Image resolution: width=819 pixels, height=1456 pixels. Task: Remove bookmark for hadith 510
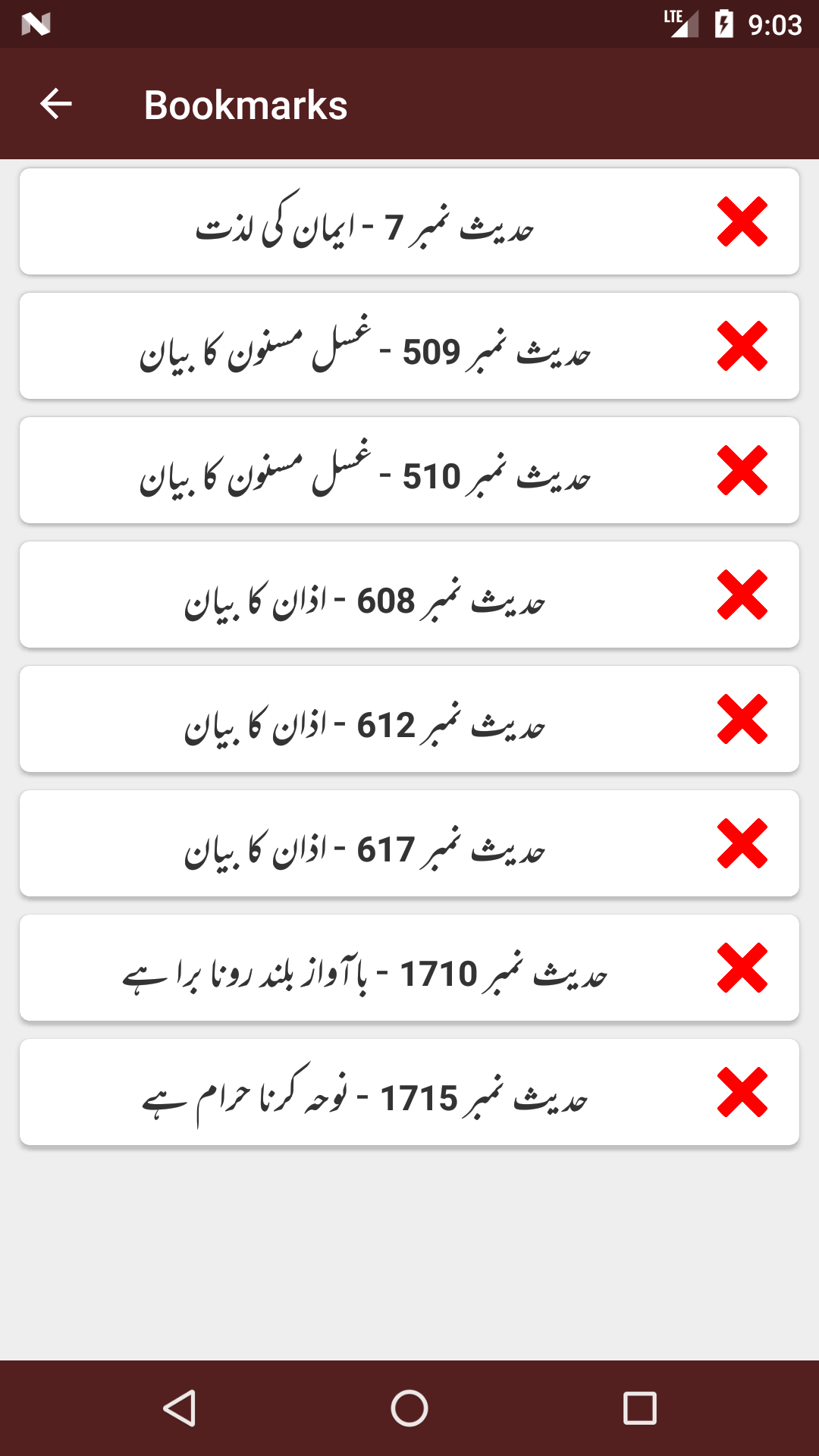742,470
